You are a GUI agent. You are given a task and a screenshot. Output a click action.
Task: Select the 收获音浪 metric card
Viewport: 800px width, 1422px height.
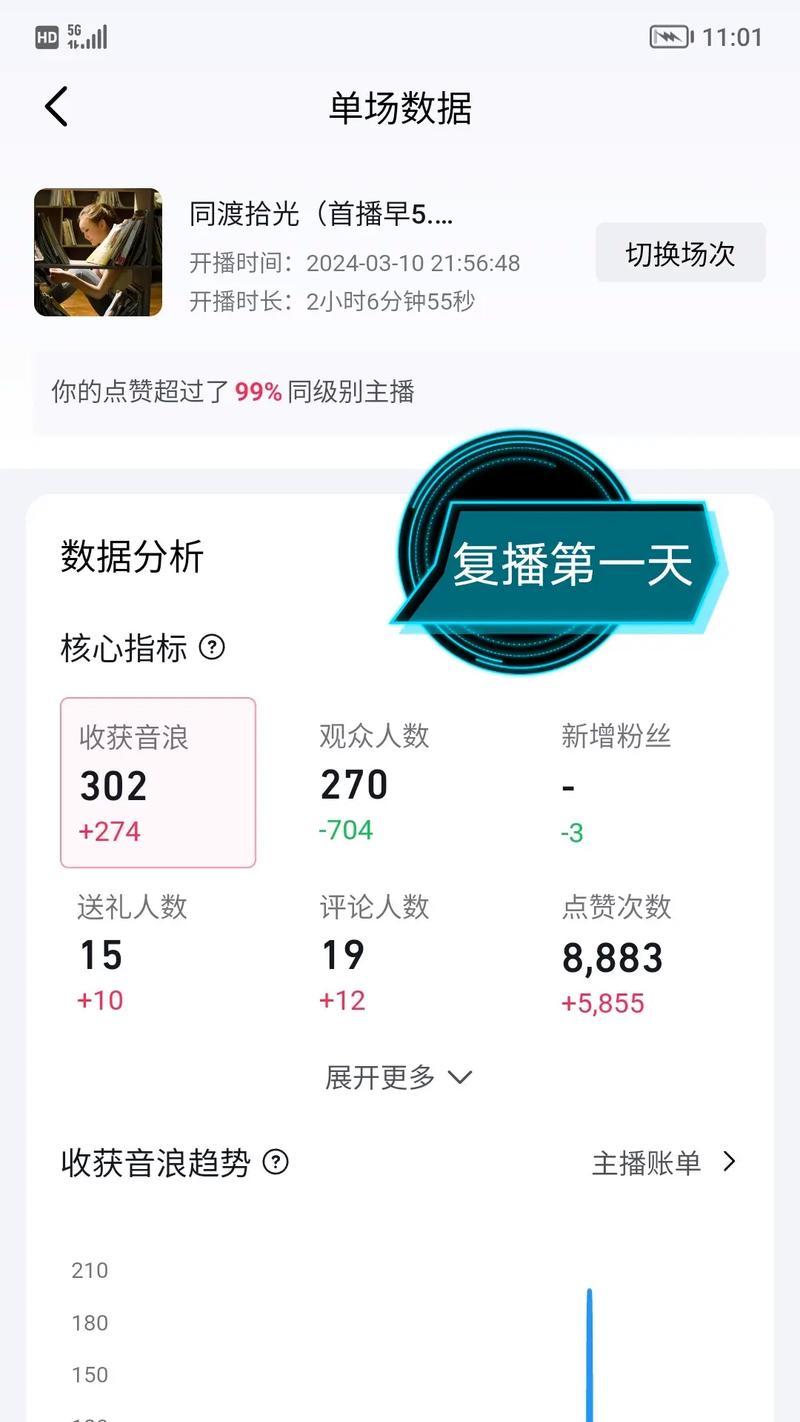pos(158,782)
